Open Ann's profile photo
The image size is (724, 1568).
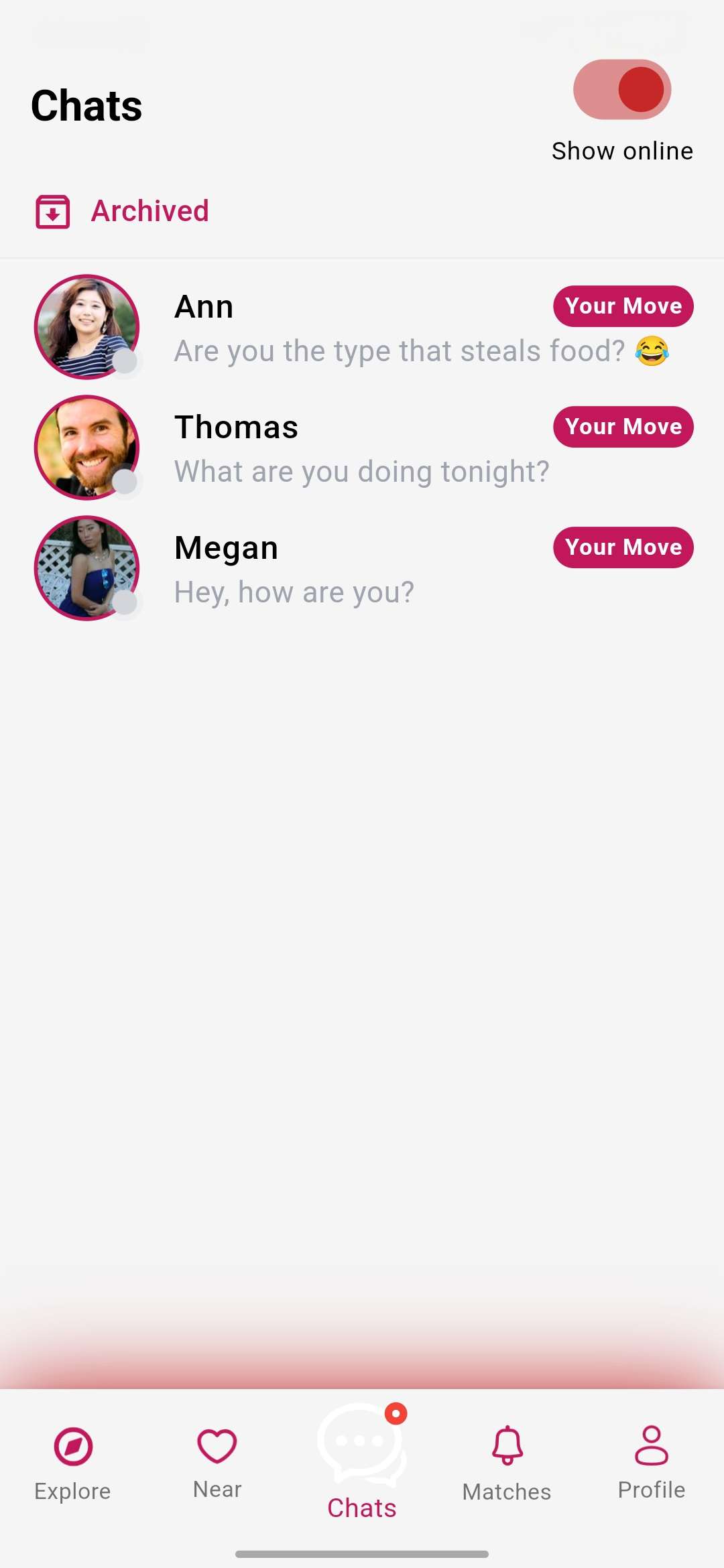point(87,327)
